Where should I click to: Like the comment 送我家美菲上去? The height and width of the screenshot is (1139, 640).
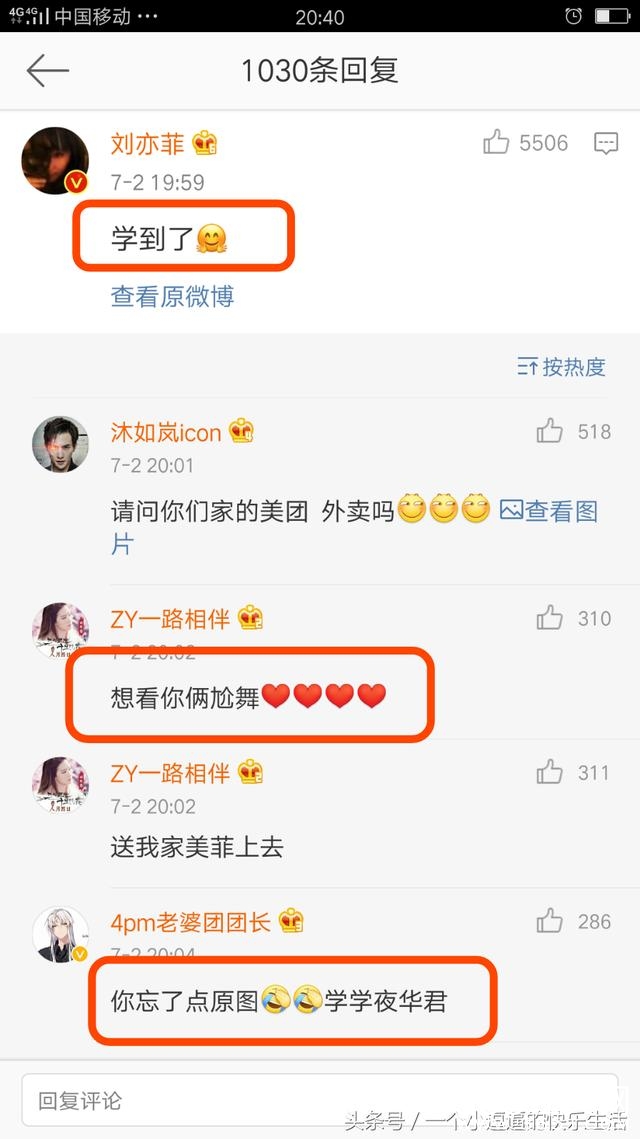click(550, 772)
